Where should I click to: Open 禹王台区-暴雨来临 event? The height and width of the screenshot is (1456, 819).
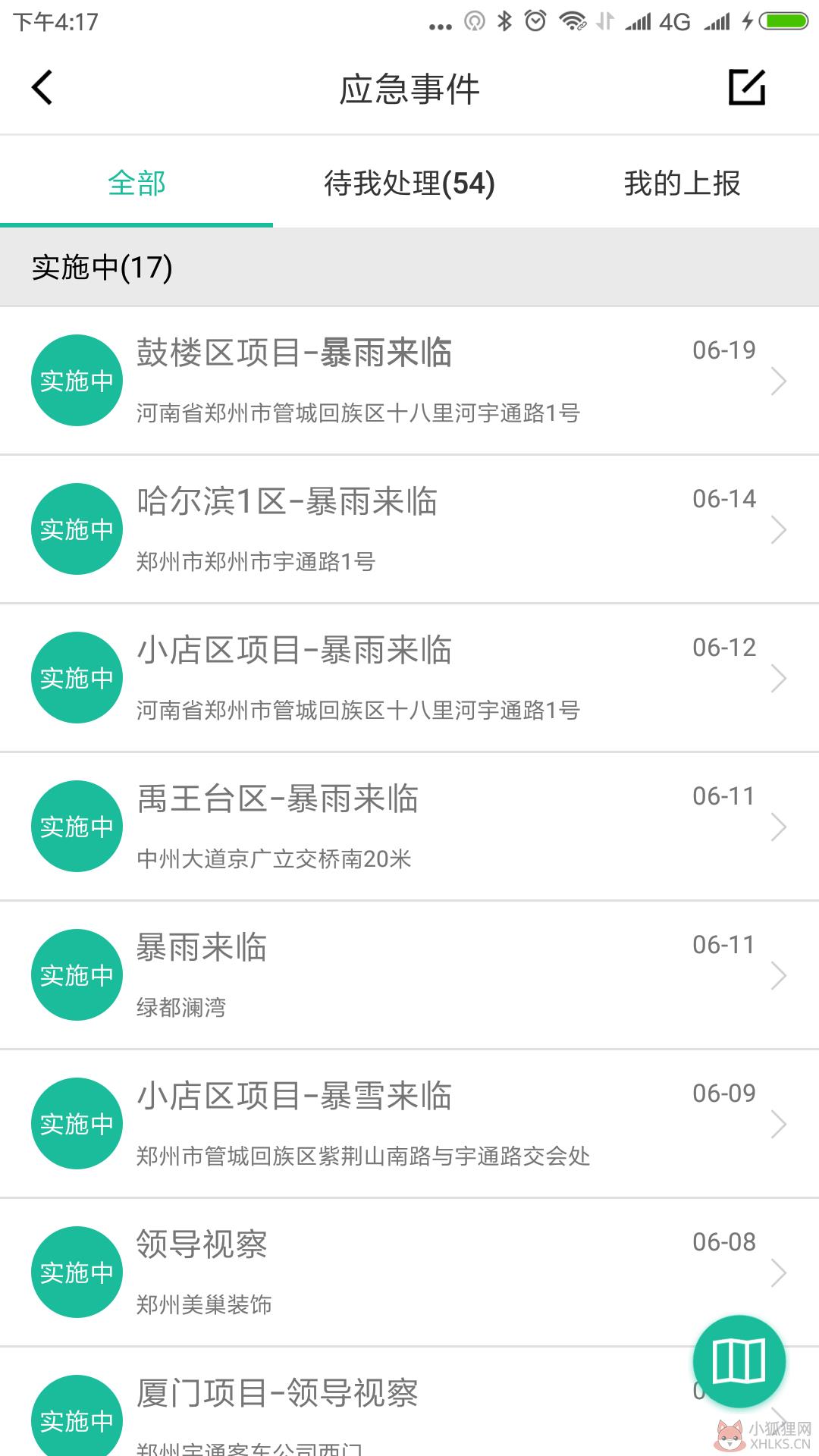tap(409, 827)
